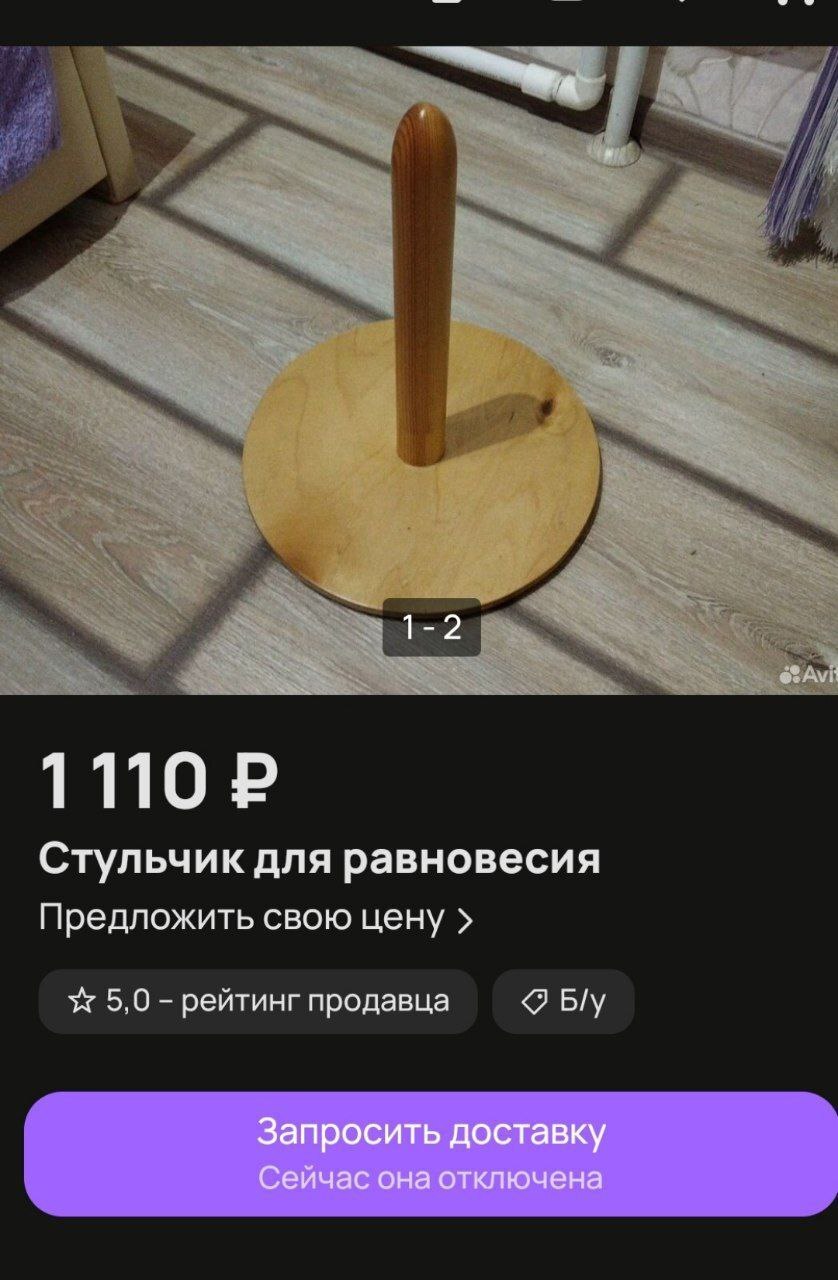Tap 'Предложить свою цену' link
This screenshot has width=838, height=1280.
[255, 918]
